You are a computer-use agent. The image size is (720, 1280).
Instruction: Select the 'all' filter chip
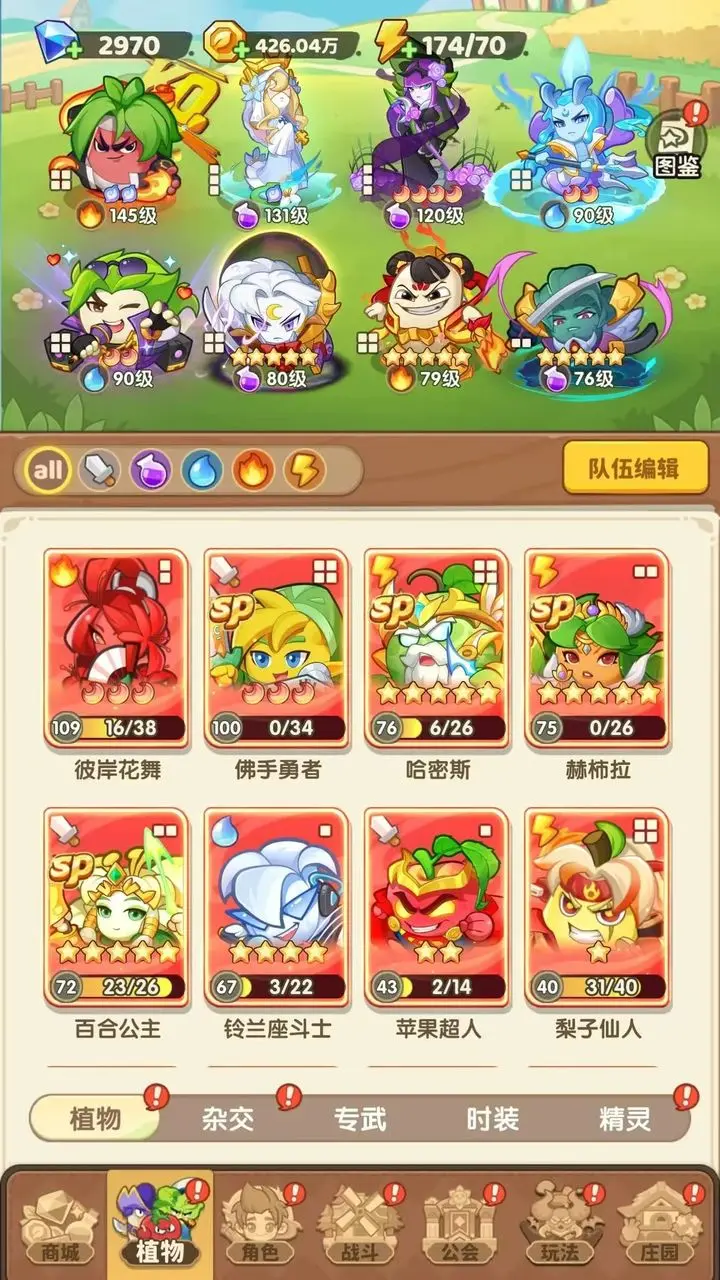(x=47, y=470)
